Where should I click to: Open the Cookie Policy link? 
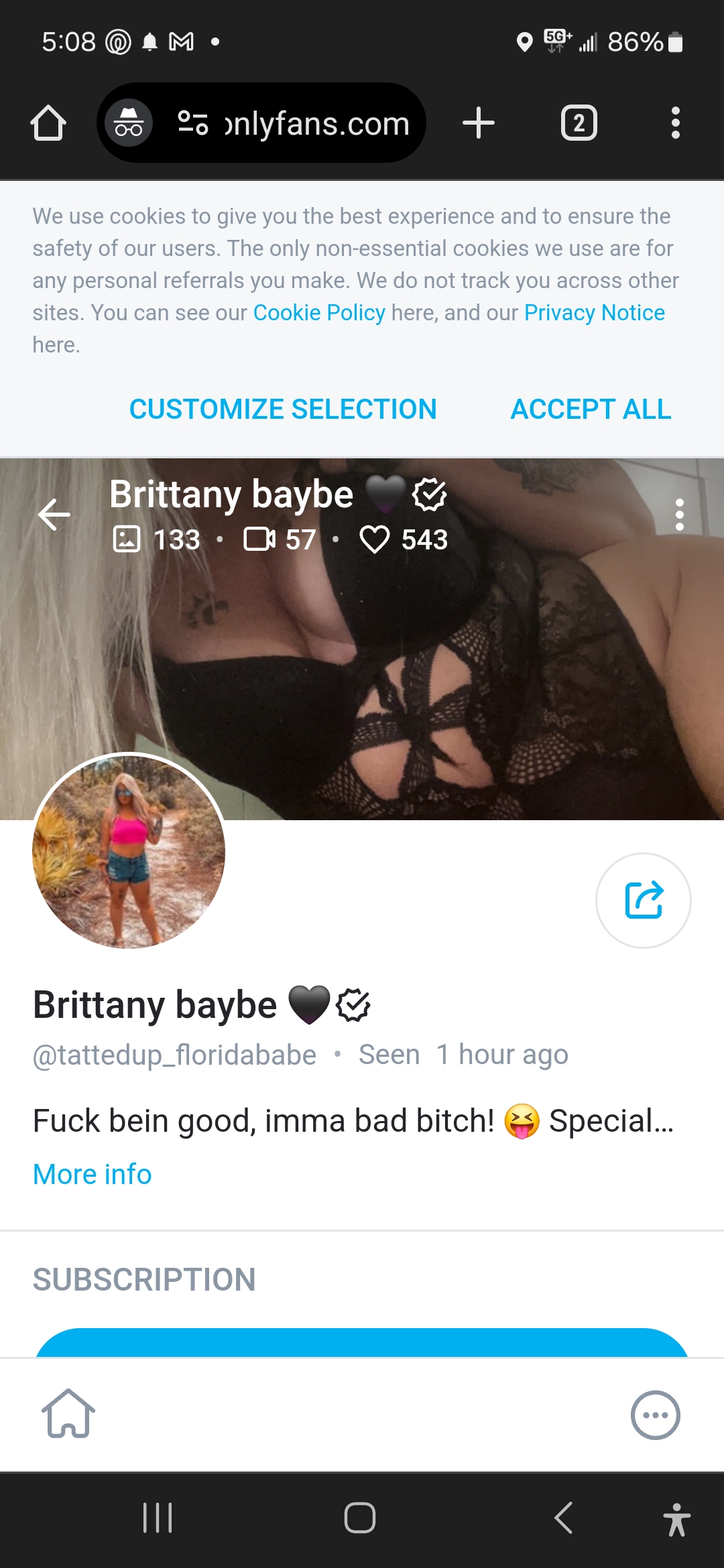tap(319, 313)
